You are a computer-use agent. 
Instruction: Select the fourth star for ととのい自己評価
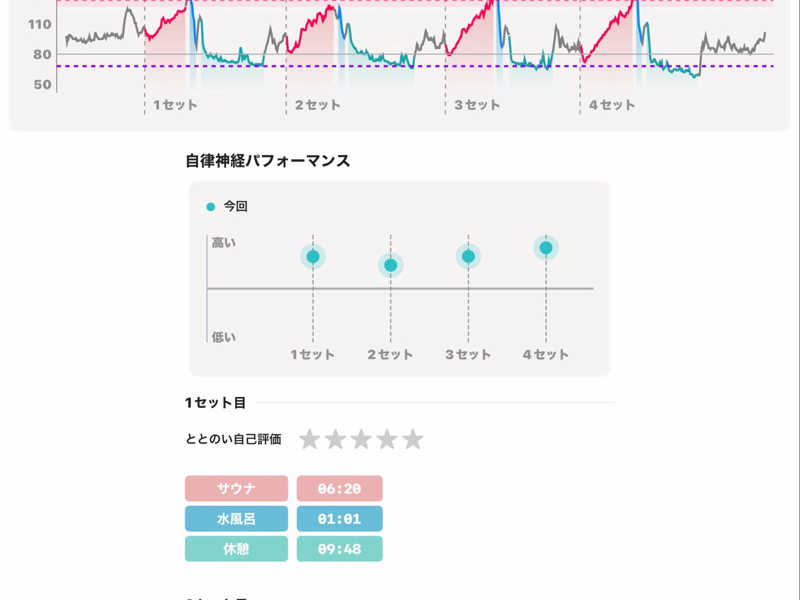387,439
